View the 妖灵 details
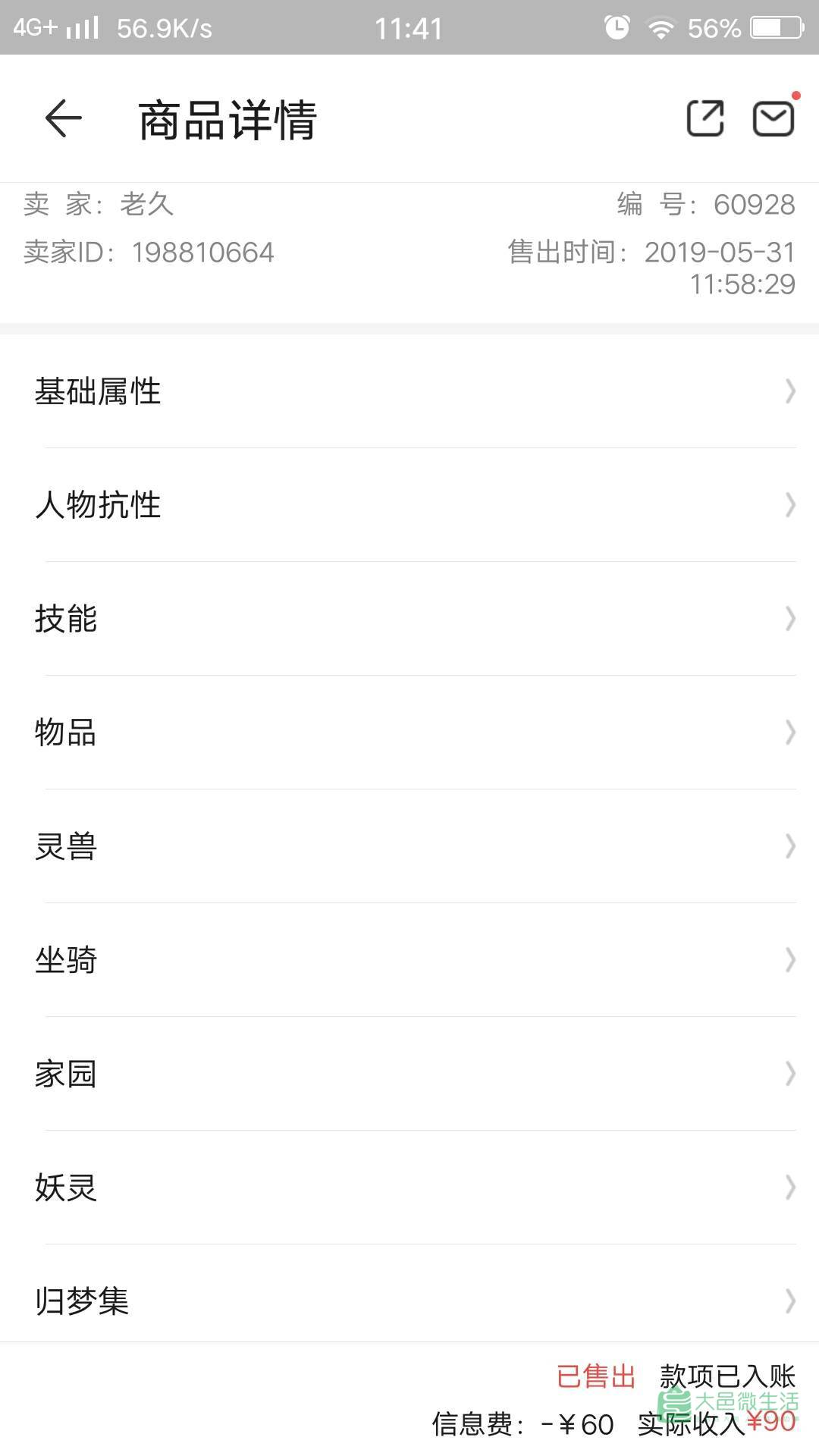Viewport: 819px width, 1456px height. (x=409, y=1188)
